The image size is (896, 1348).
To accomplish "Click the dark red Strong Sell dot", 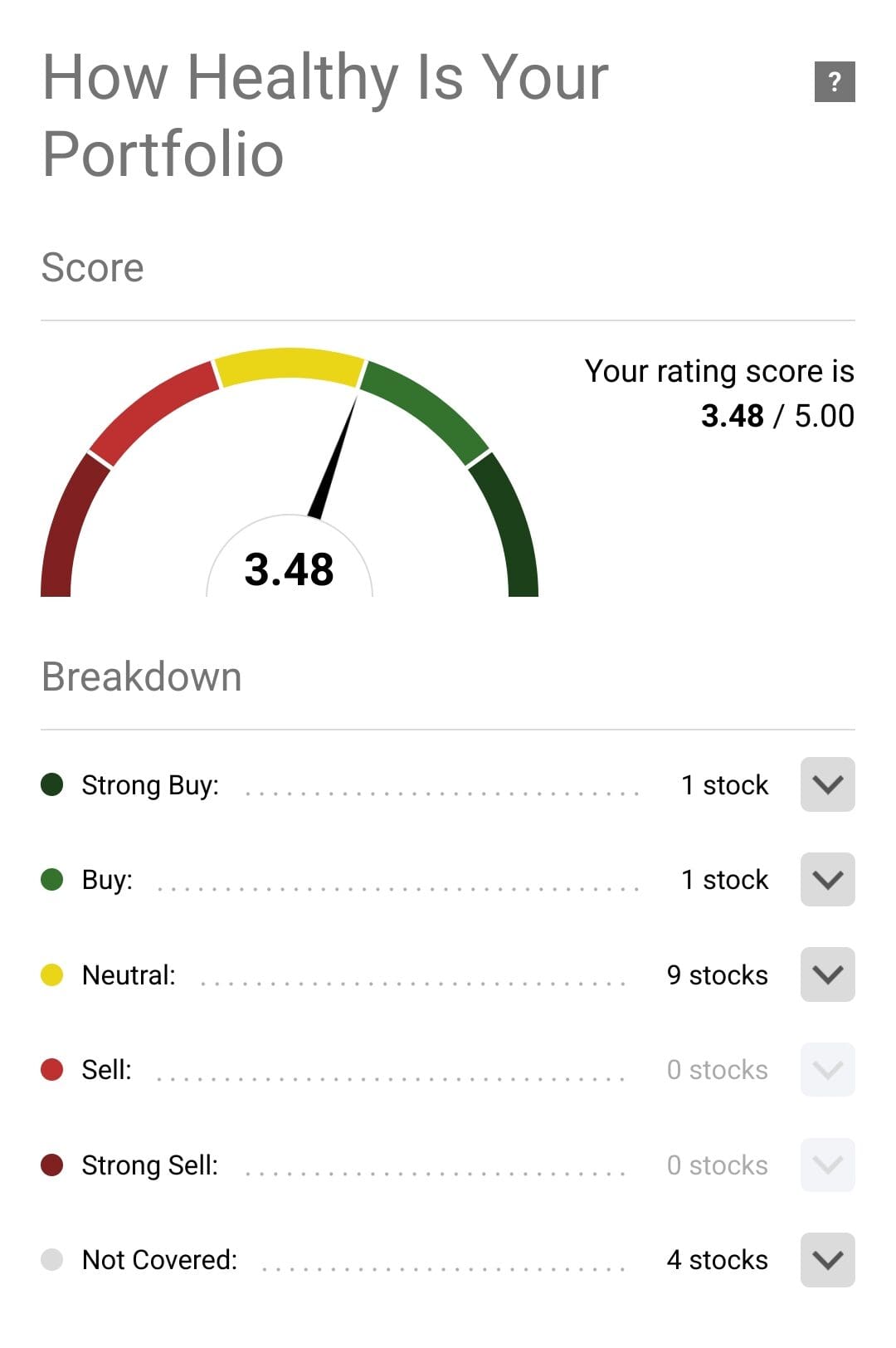I will (x=52, y=1165).
